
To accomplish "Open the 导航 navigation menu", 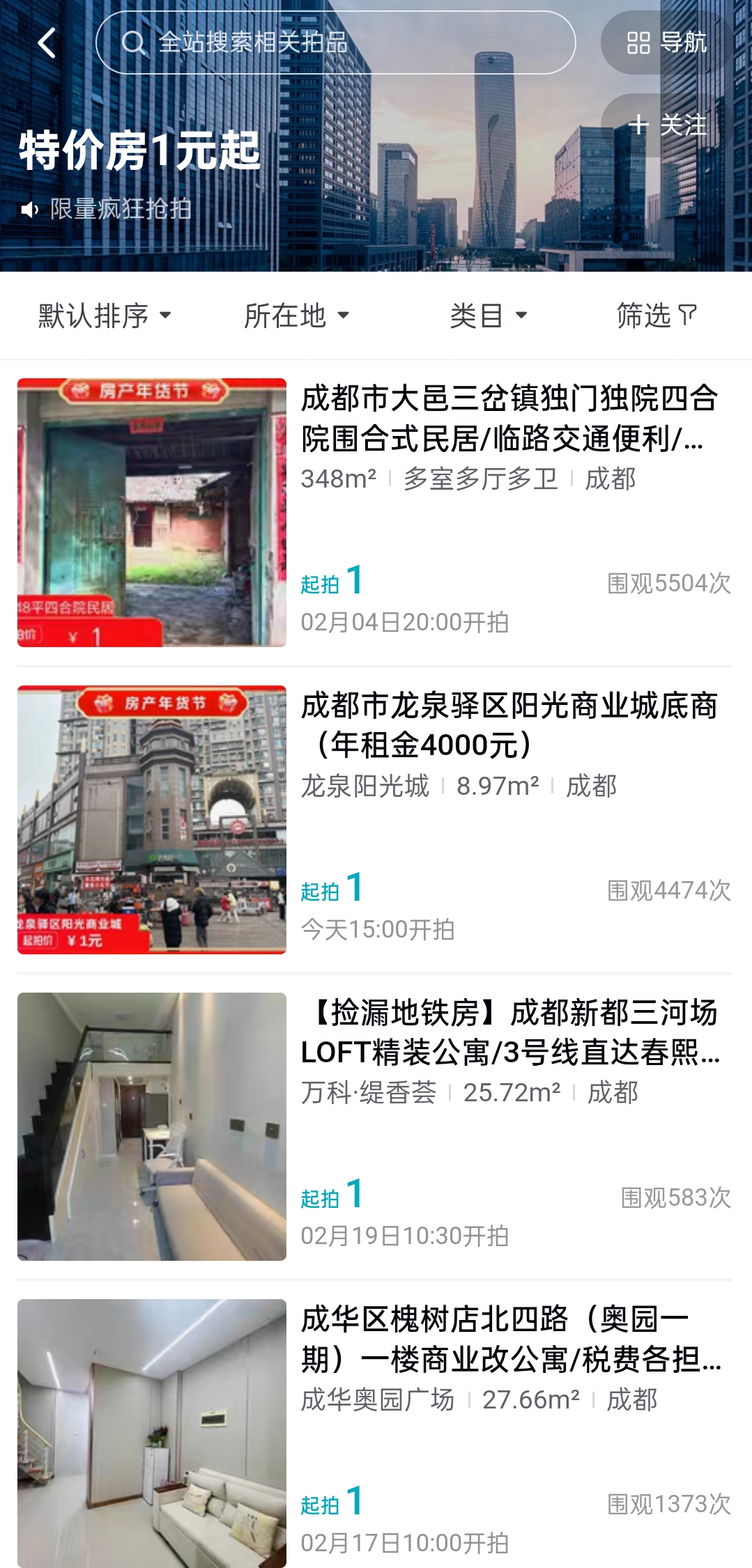I will [667, 42].
